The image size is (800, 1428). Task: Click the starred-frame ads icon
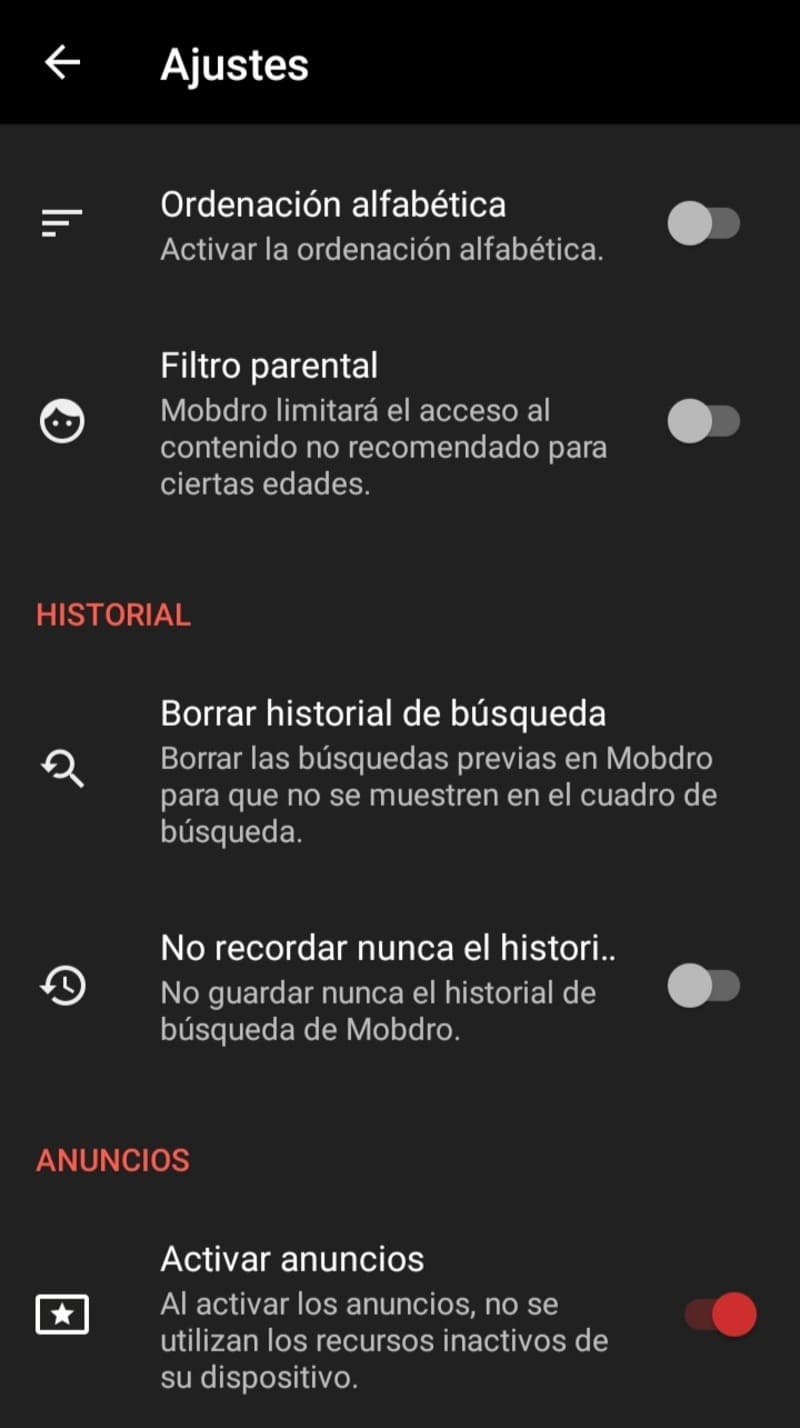point(62,1314)
